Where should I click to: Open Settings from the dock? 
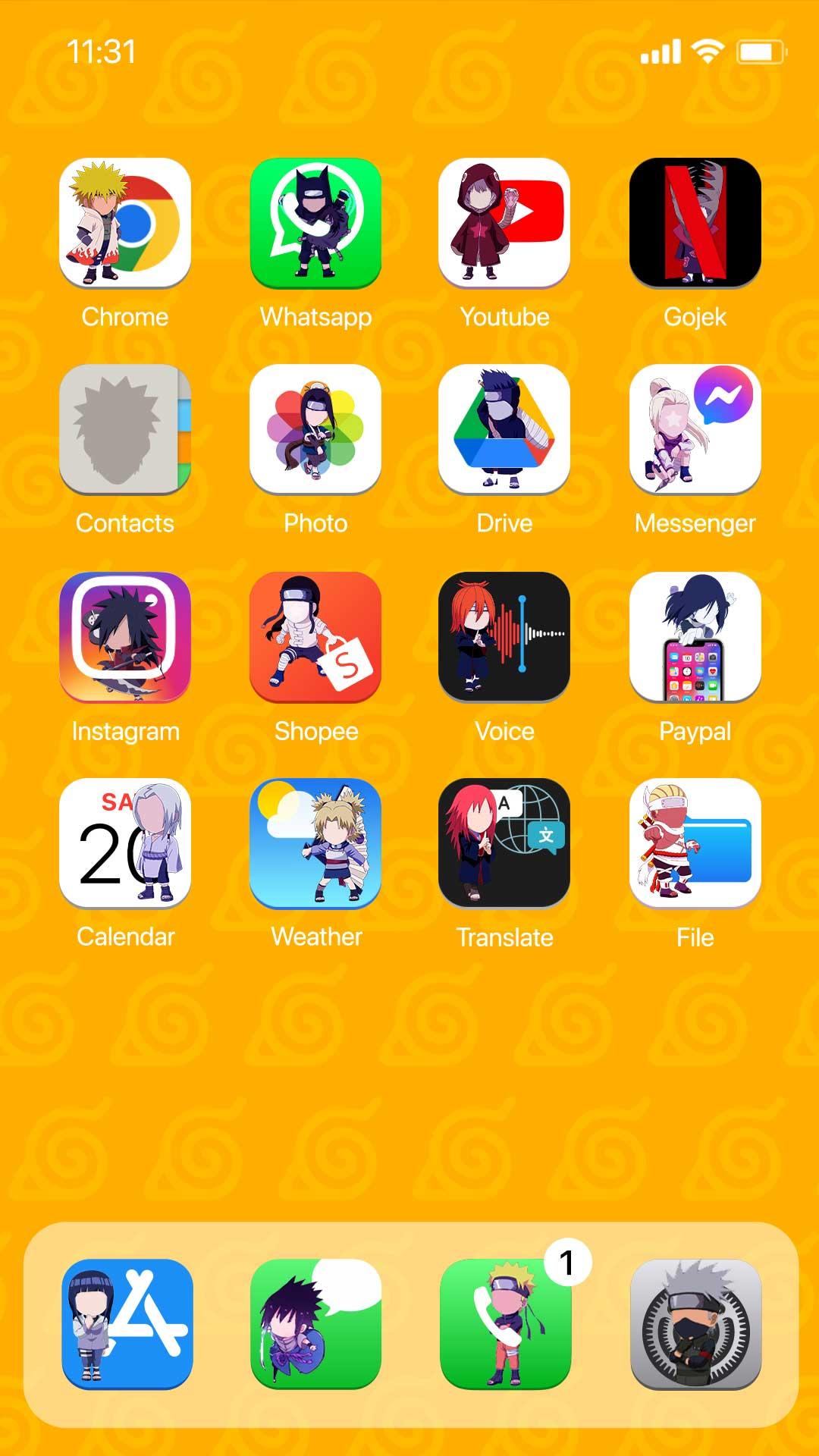[x=695, y=1324]
